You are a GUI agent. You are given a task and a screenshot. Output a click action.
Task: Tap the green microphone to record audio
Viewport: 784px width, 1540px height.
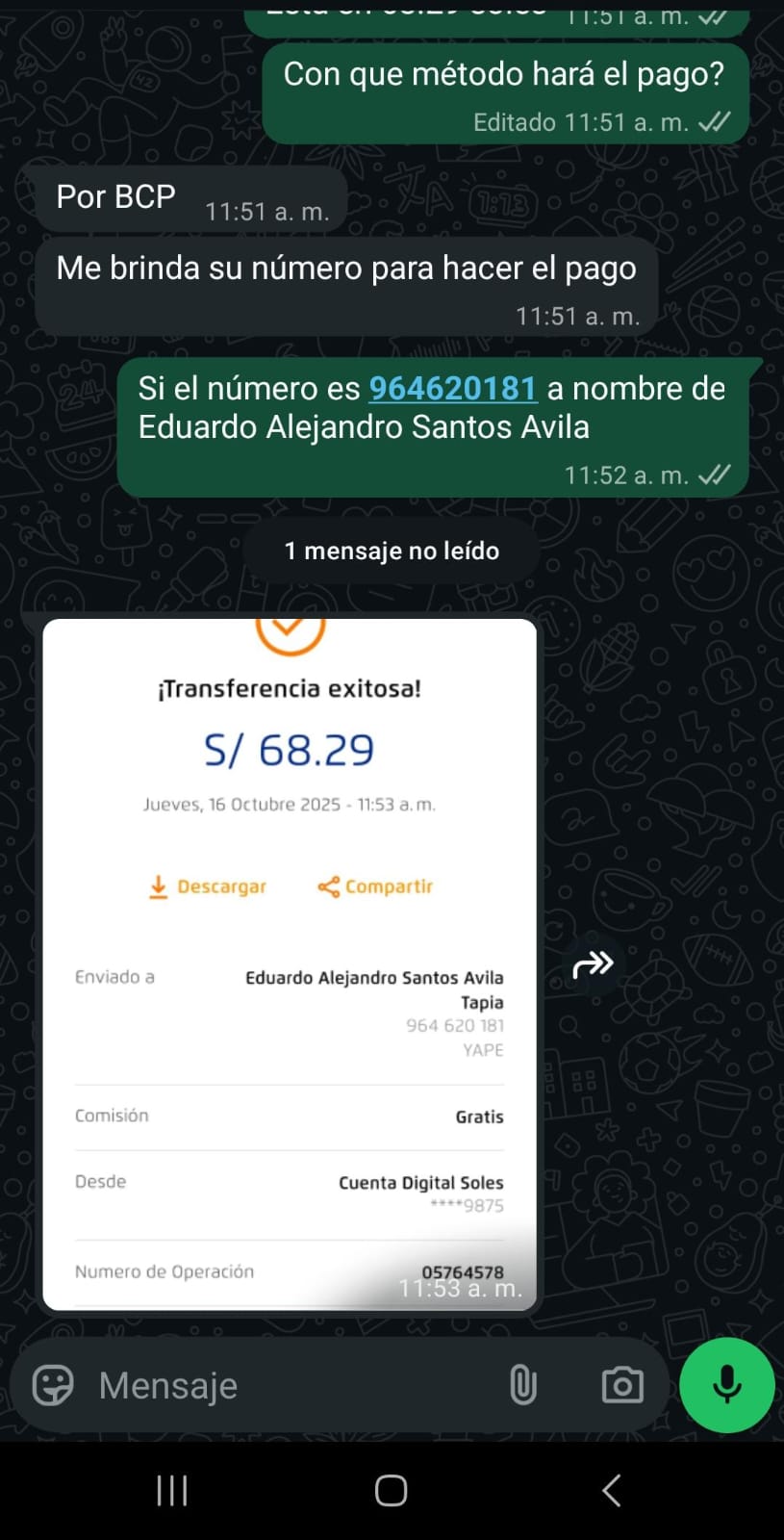click(726, 1385)
